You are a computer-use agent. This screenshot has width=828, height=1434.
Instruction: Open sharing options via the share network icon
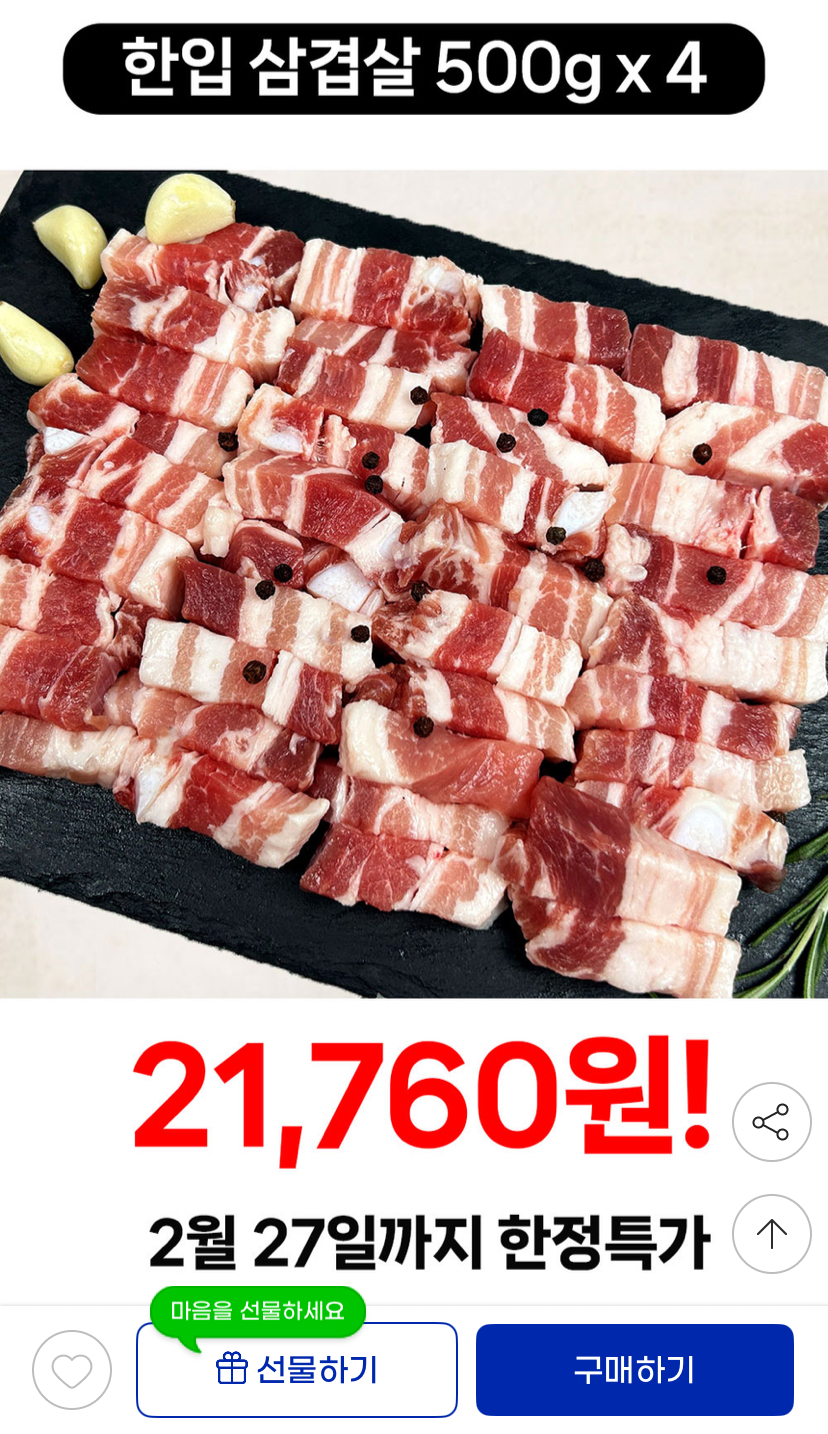(770, 1122)
